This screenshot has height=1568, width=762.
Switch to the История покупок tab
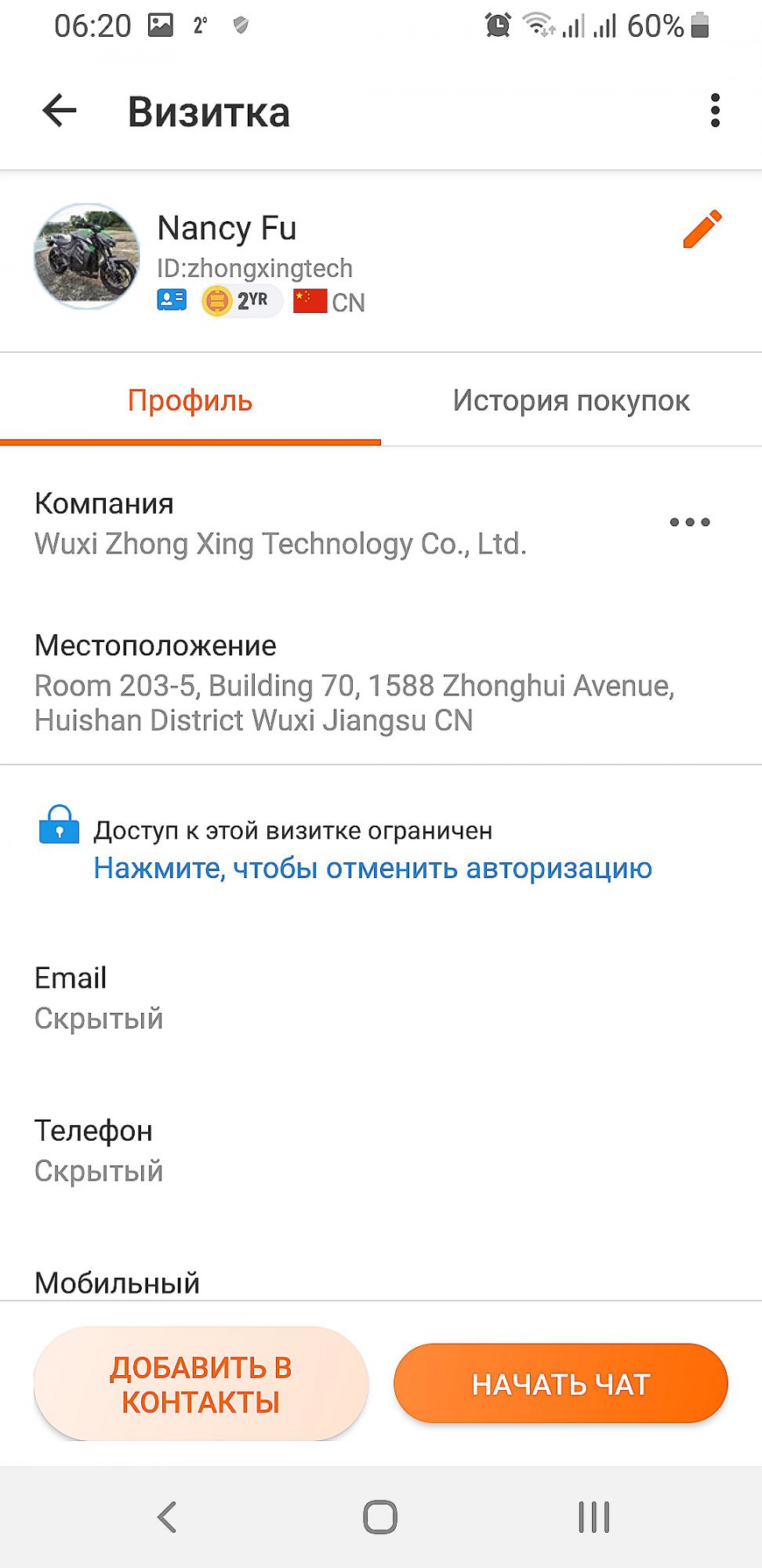tap(571, 400)
